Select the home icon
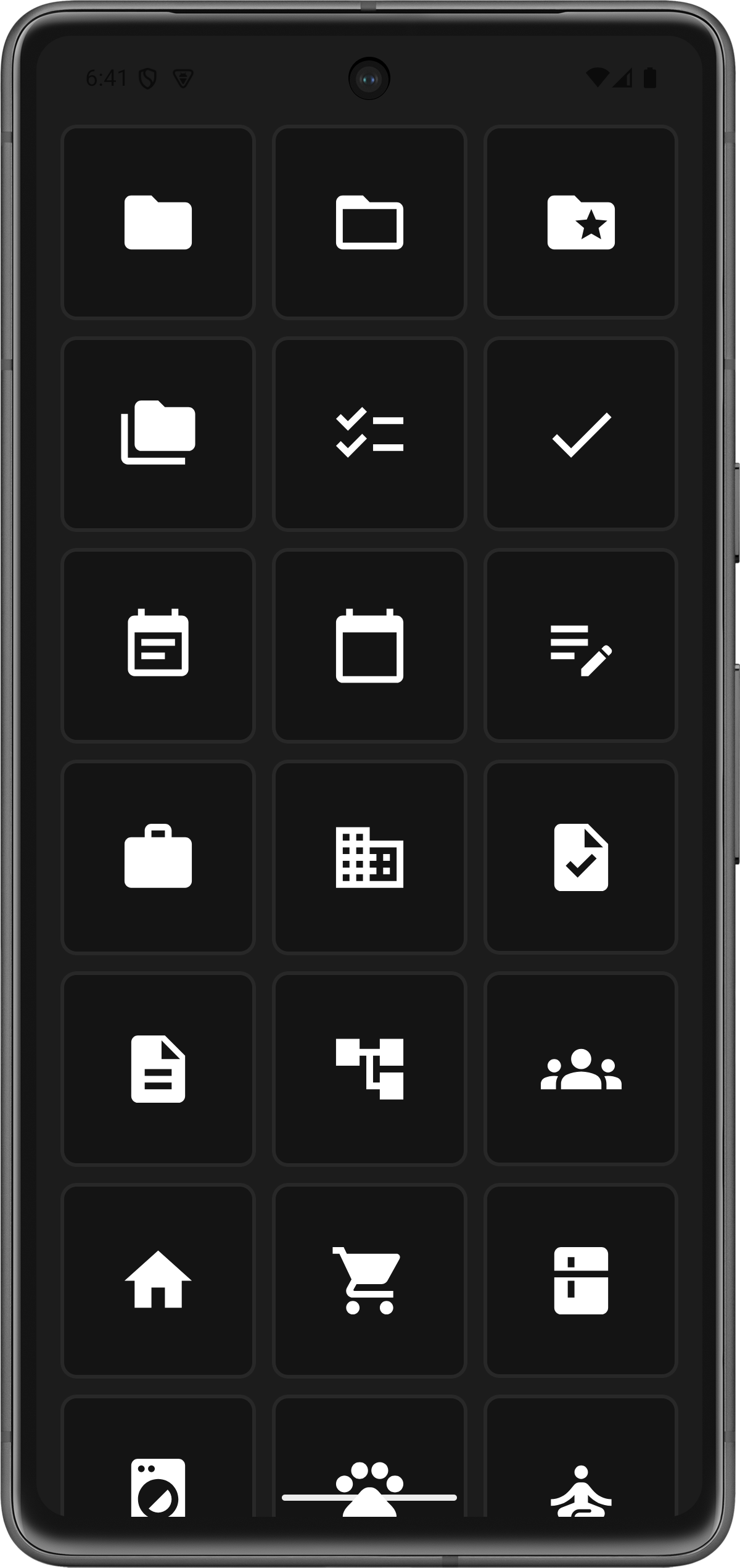The height and width of the screenshot is (1568, 740). point(158,1280)
